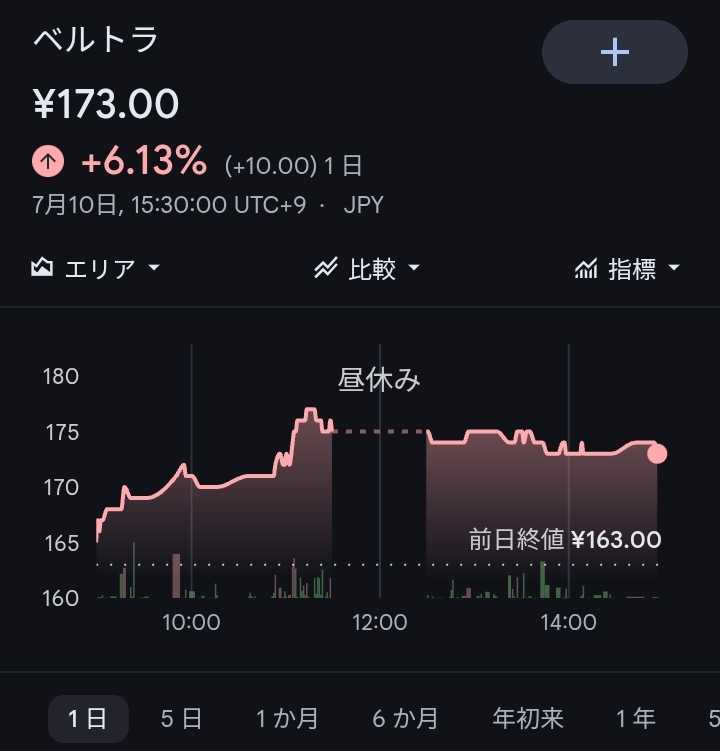
Task: Select the 1日 time range
Action: click(88, 718)
